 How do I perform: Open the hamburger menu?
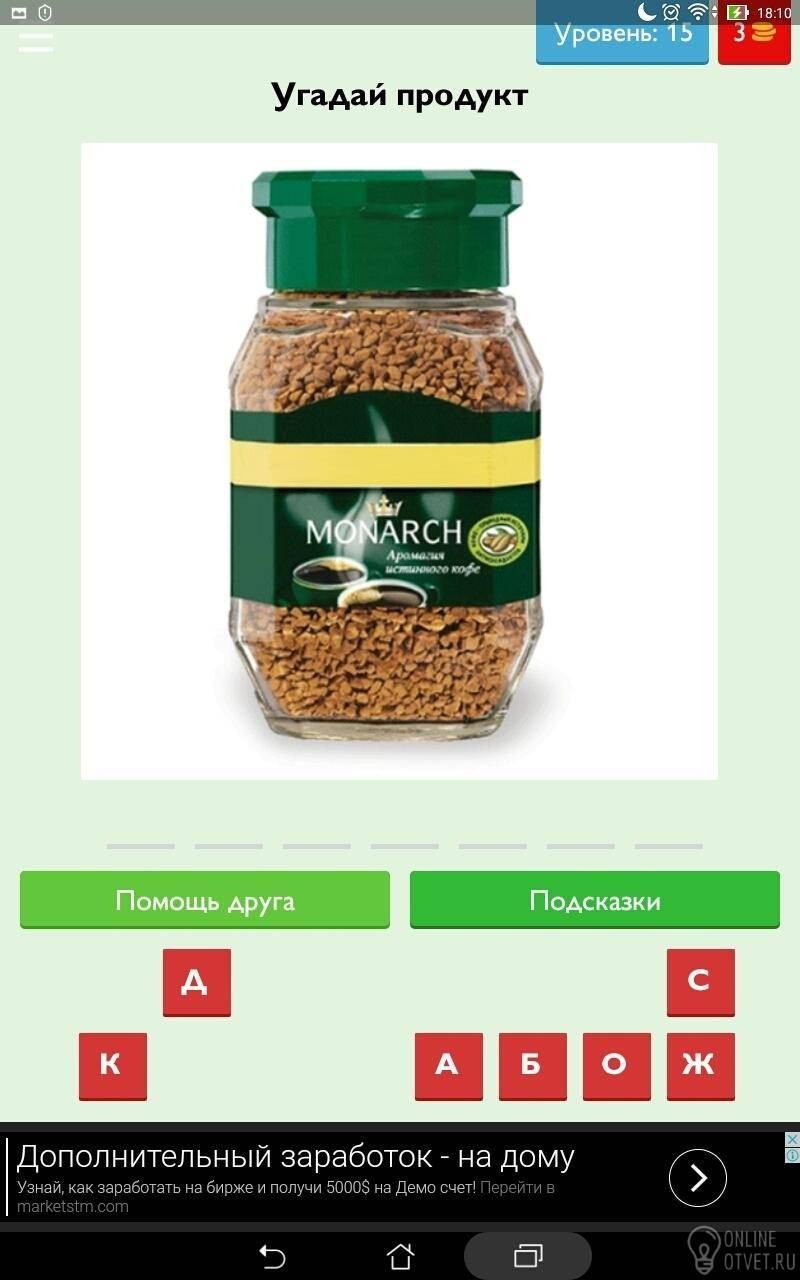(x=36, y=41)
